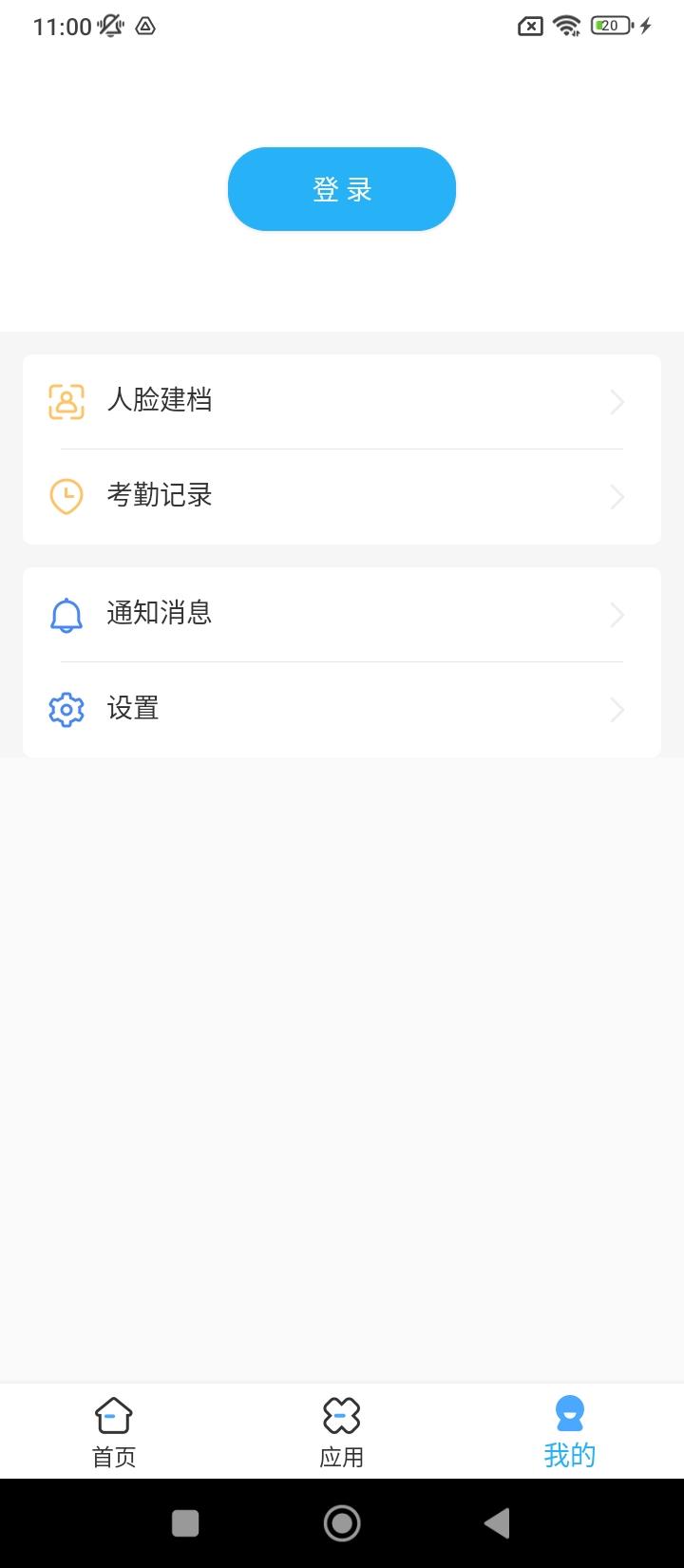Expand the 设置 entry chevron
Viewport: 684px width, 1568px height.
pos(617,709)
